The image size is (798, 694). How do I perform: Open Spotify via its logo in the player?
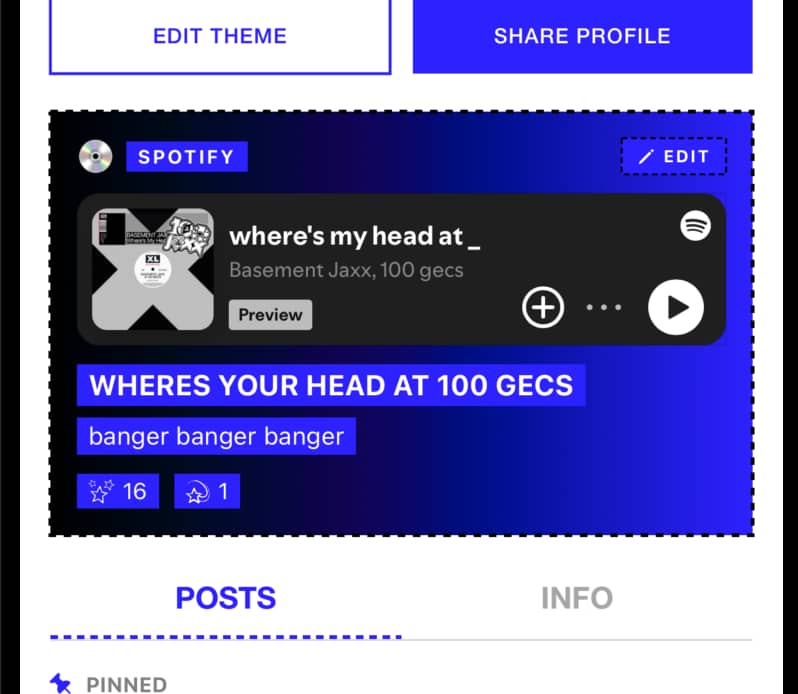click(695, 225)
